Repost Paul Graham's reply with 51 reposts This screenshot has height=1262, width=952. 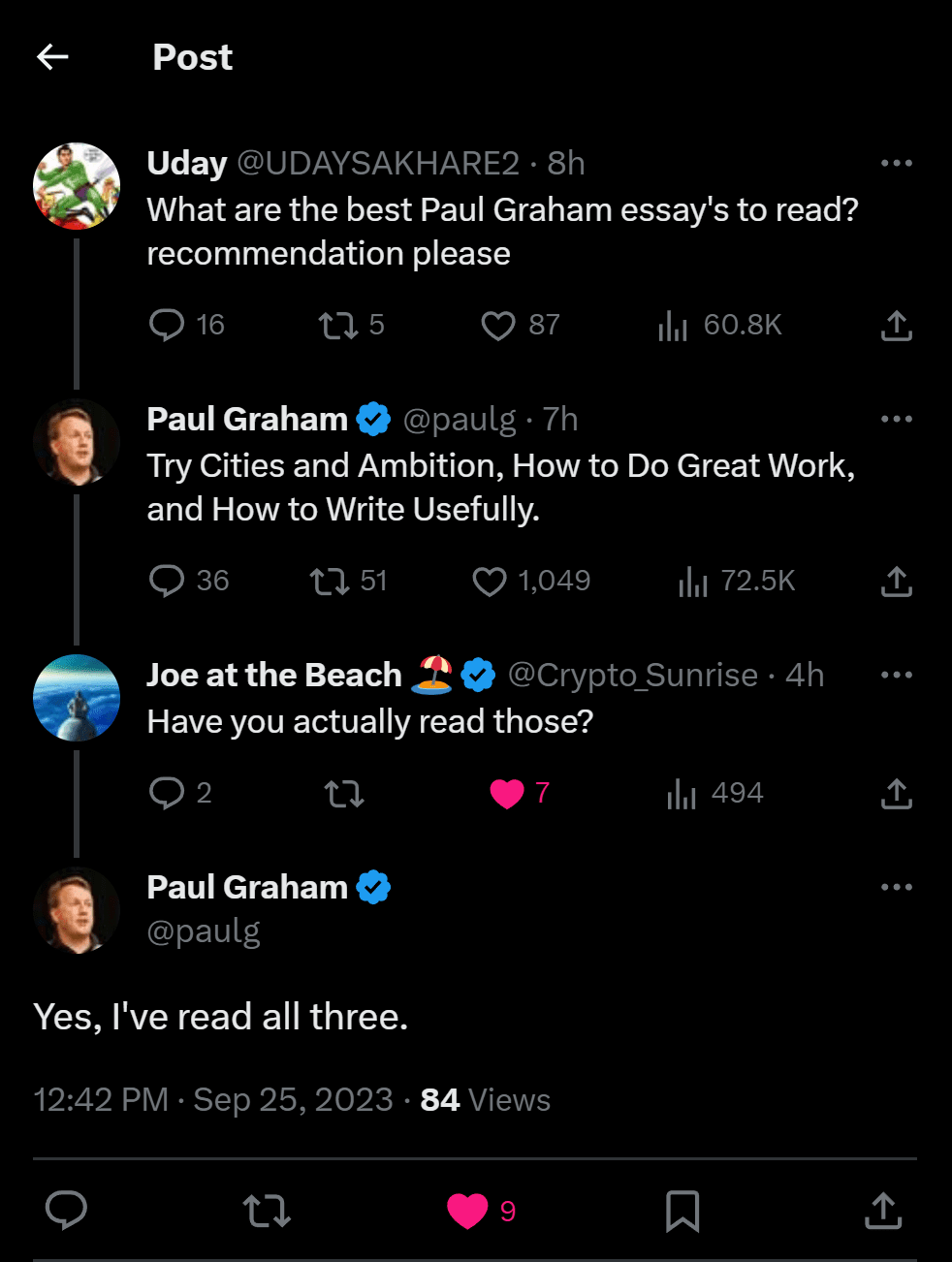[x=330, y=581]
